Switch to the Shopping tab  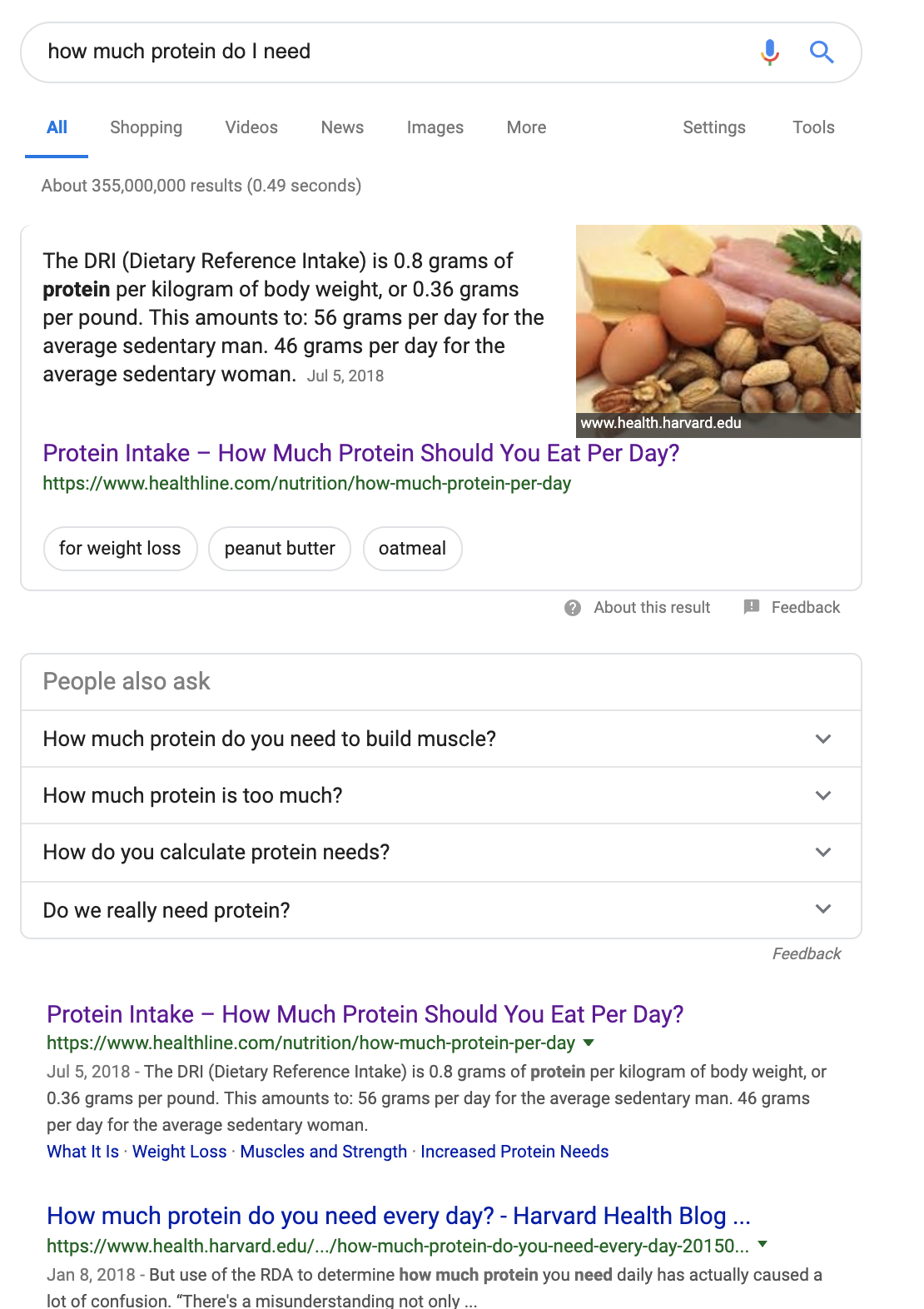146,127
